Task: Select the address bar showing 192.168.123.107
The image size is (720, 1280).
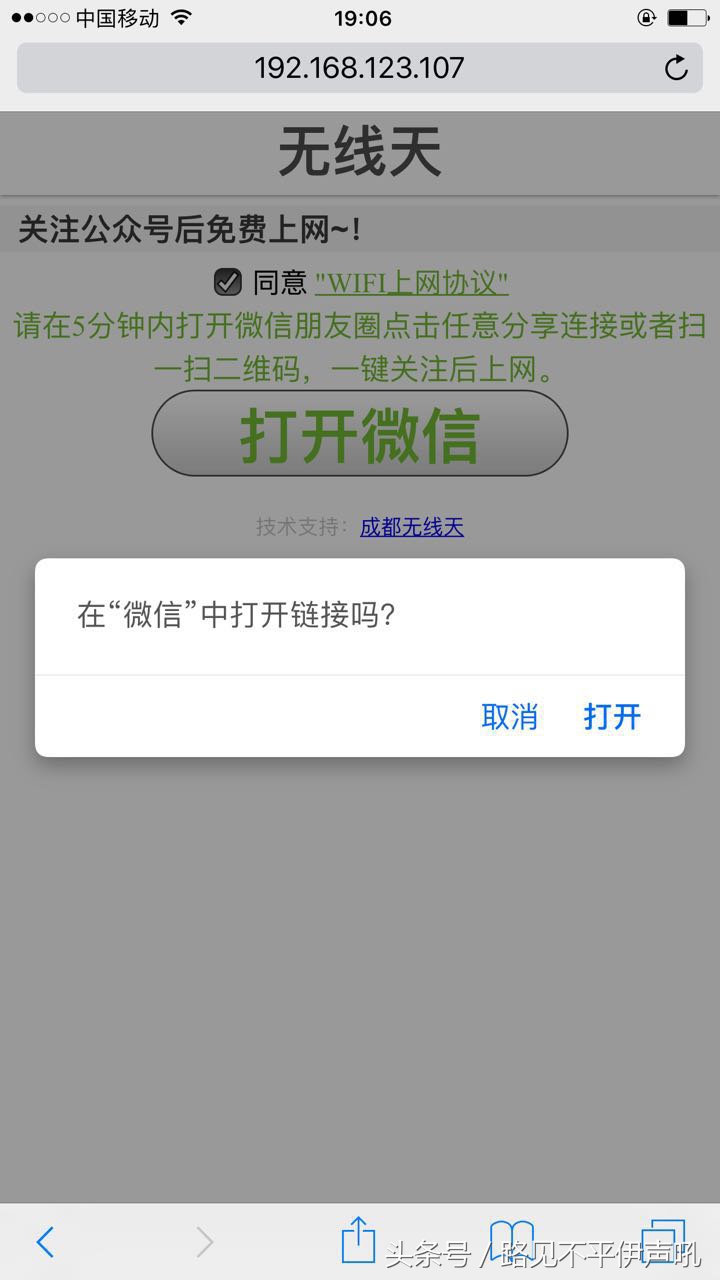Action: (x=360, y=68)
